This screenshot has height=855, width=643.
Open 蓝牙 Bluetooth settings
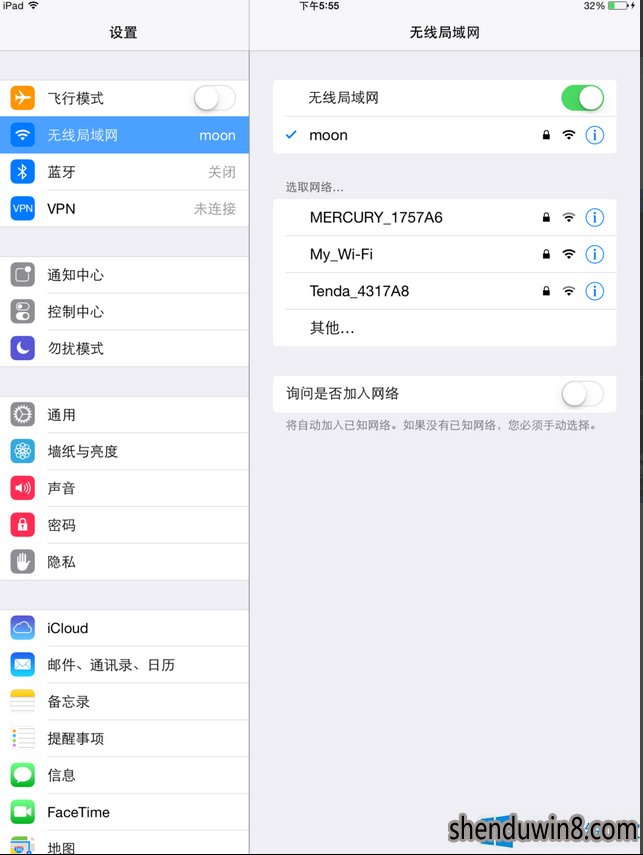[x=124, y=172]
